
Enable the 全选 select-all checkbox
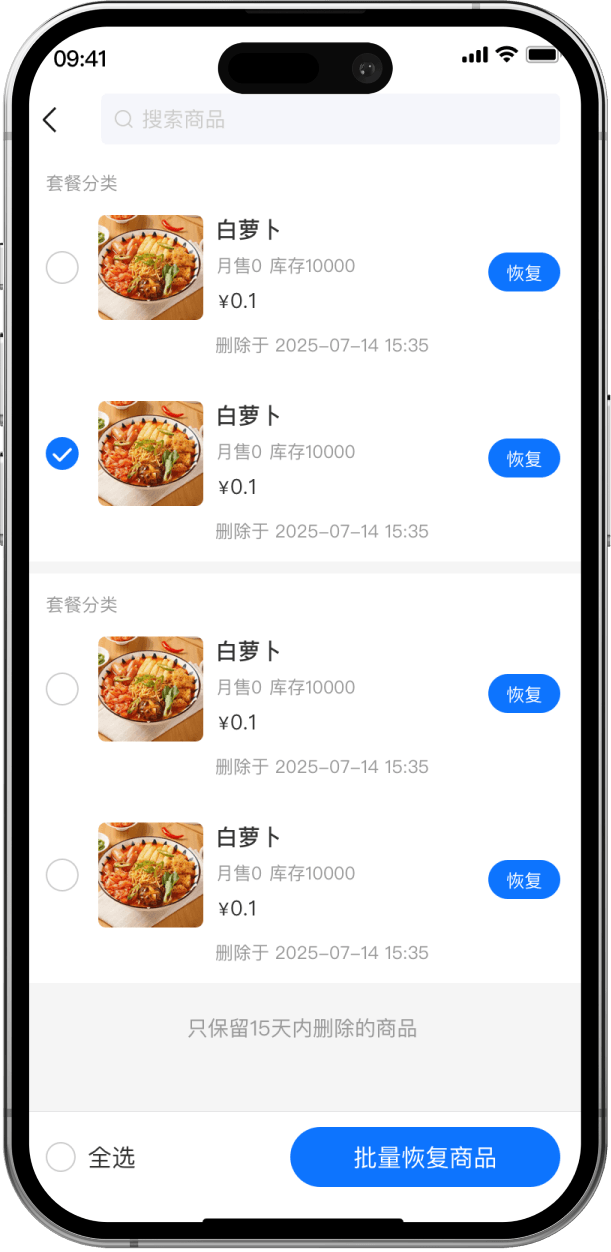(61, 1157)
